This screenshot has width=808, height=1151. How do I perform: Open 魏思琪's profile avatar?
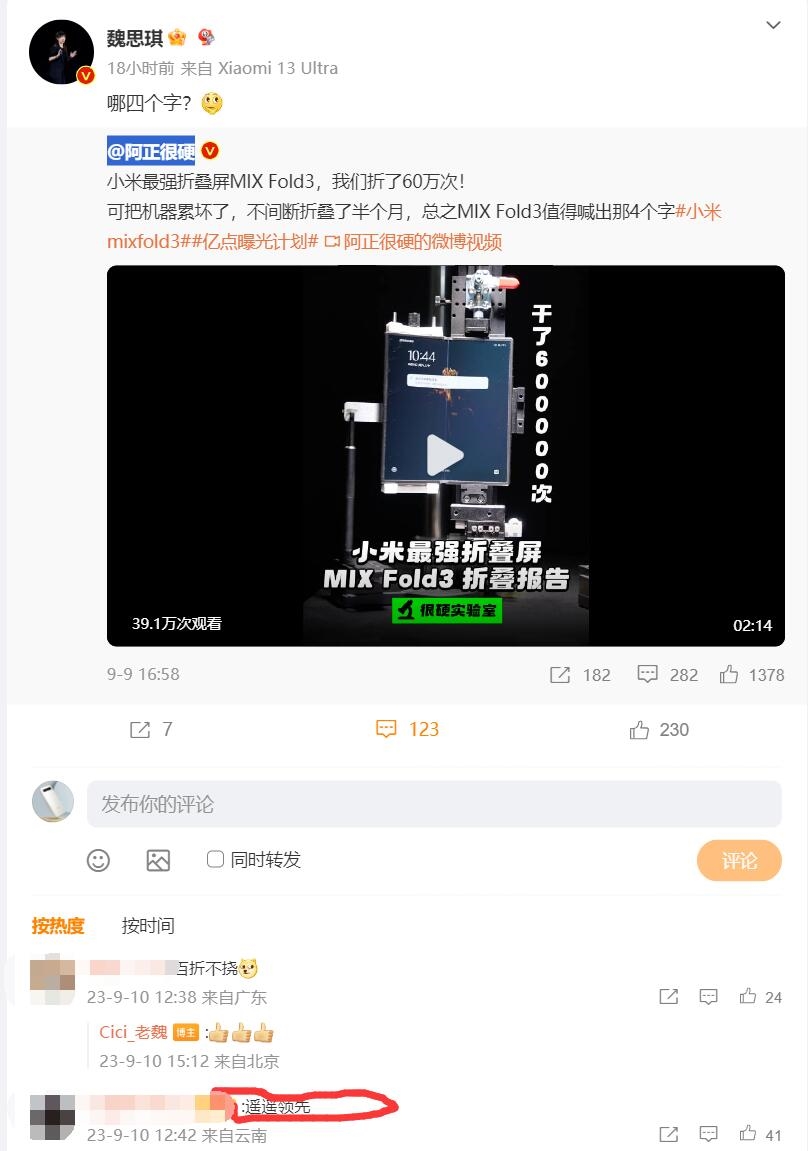tap(61, 52)
